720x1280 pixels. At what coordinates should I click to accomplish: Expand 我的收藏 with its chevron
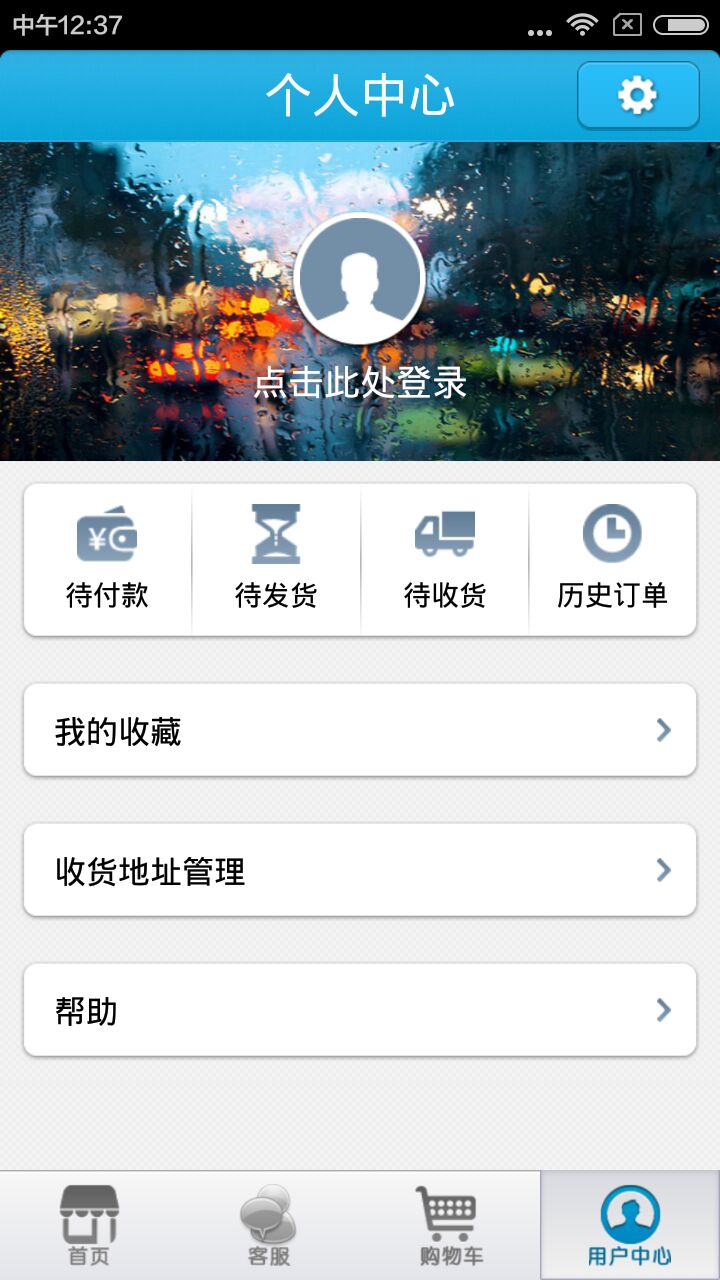point(662,730)
